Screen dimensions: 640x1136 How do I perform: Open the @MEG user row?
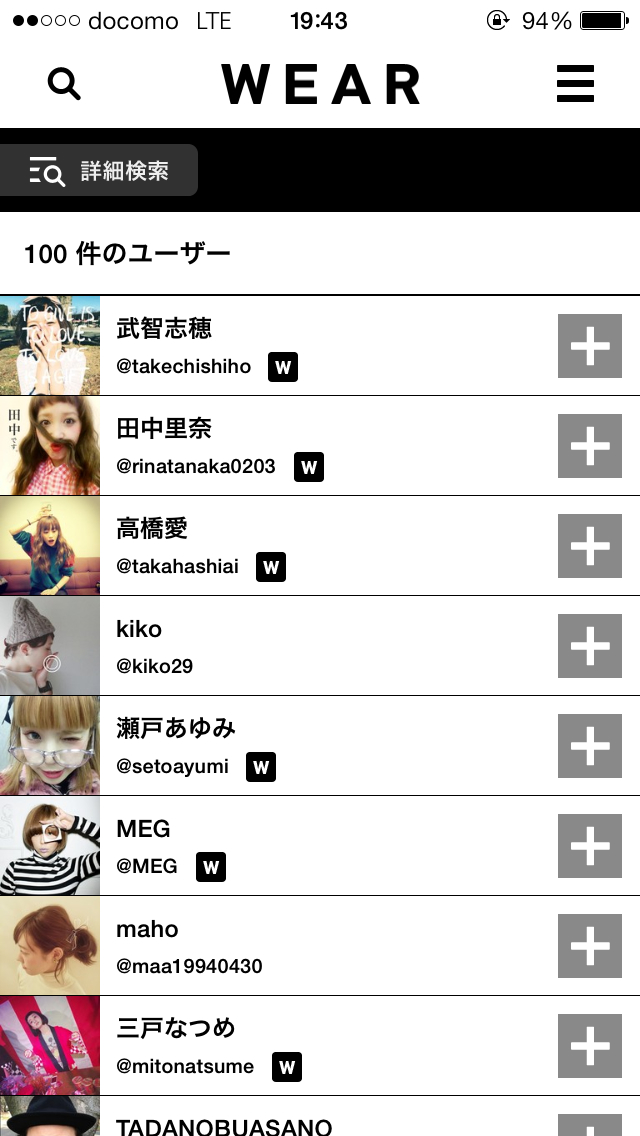320,845
